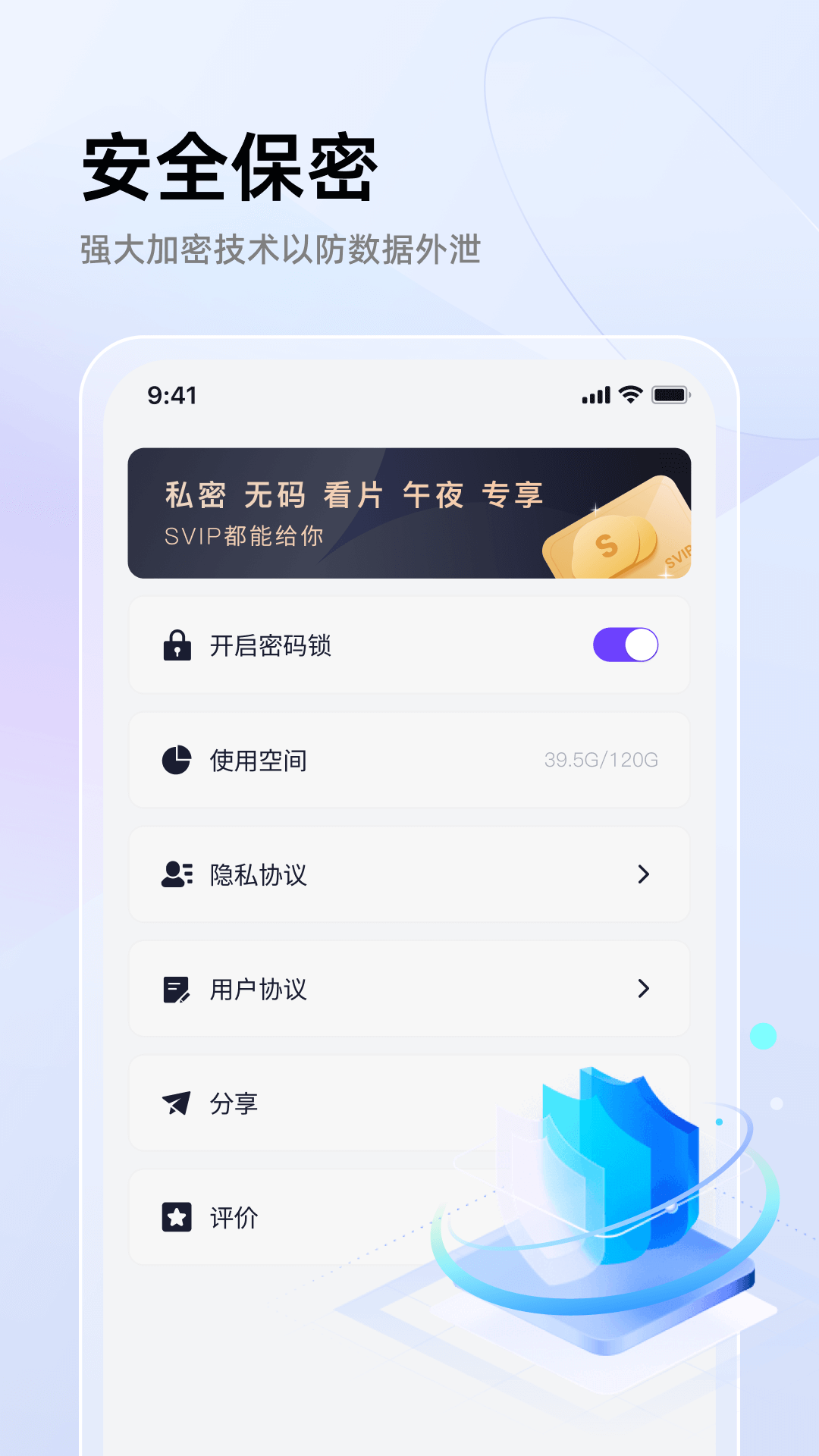Disable the 开启密码锁 password lock switch

[x=624, y=643]
